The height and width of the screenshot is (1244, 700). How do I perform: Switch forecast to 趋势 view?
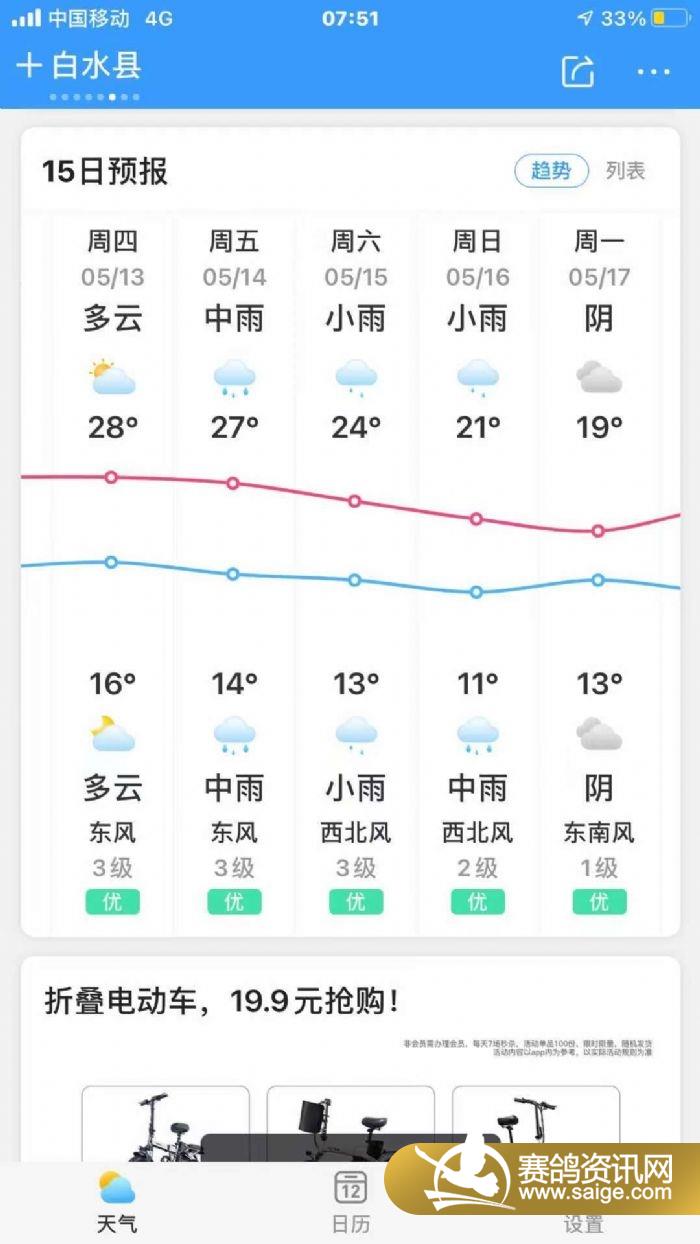(551, 171)
